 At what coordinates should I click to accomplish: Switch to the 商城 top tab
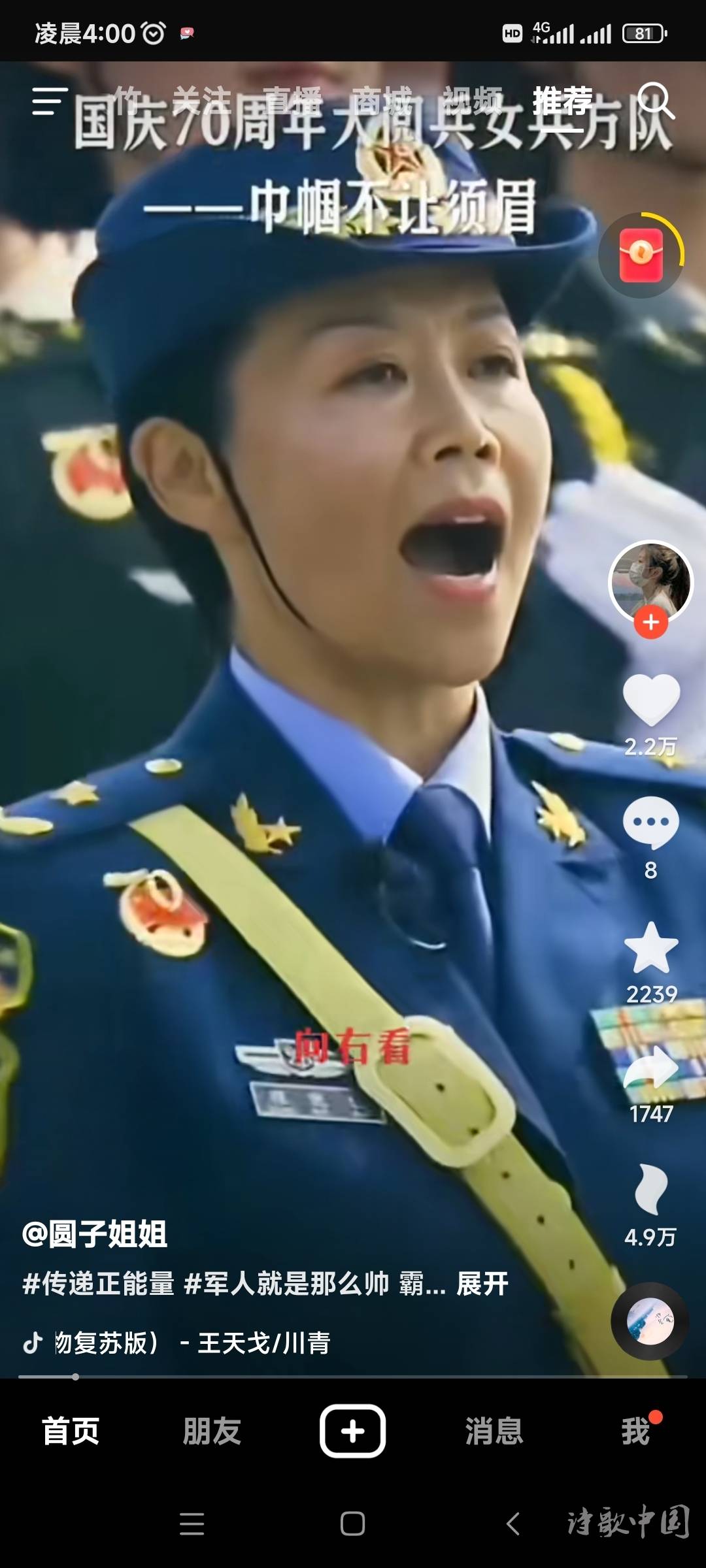pyautogui.click(x=382, y=101)
